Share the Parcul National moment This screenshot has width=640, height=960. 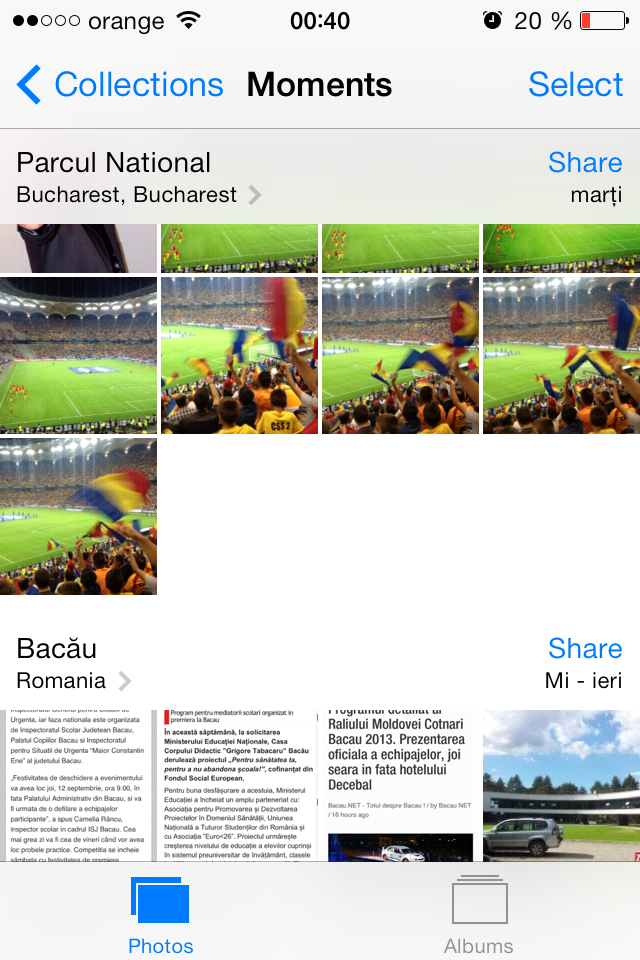pos(585,163)
